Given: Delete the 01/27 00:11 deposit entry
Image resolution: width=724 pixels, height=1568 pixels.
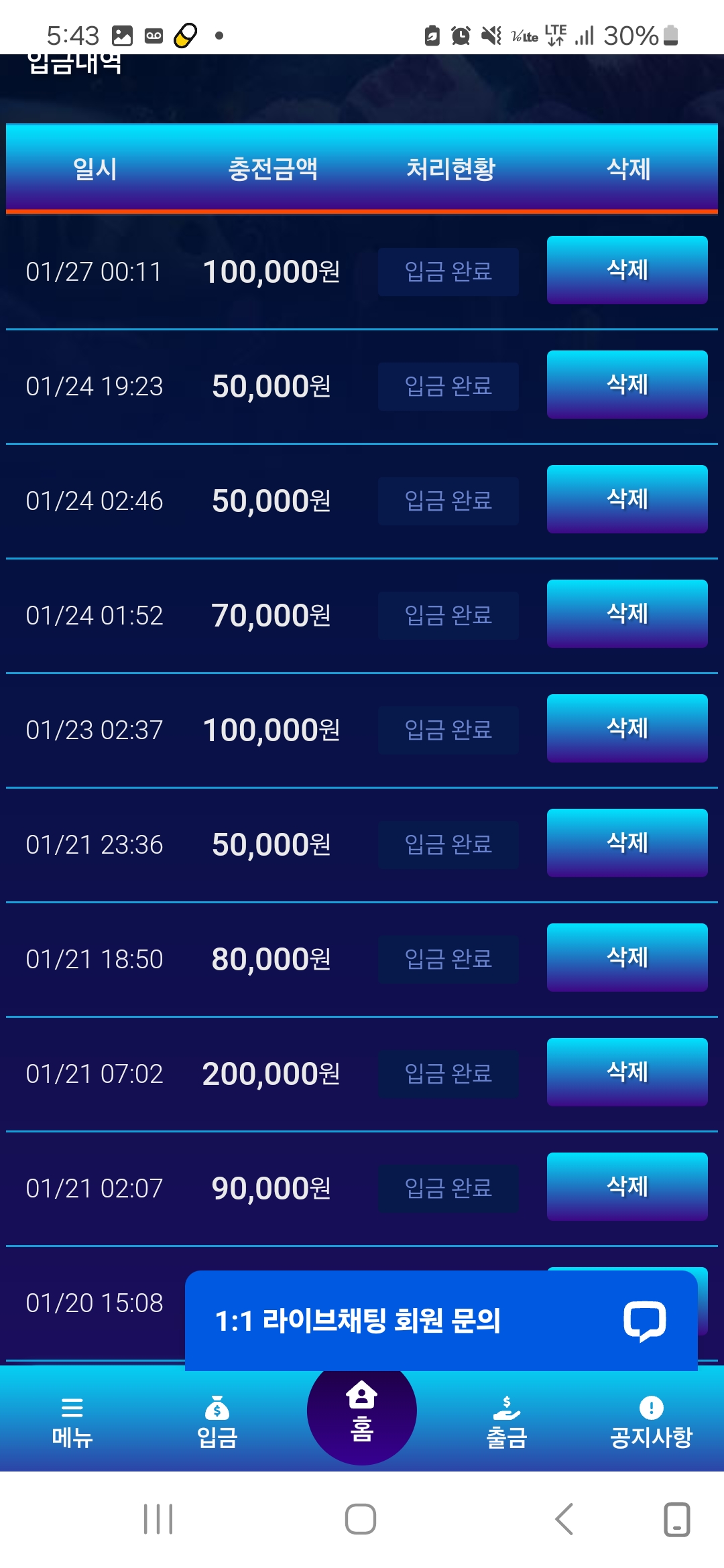Looking at the screenshot, I should click(627, 270).
